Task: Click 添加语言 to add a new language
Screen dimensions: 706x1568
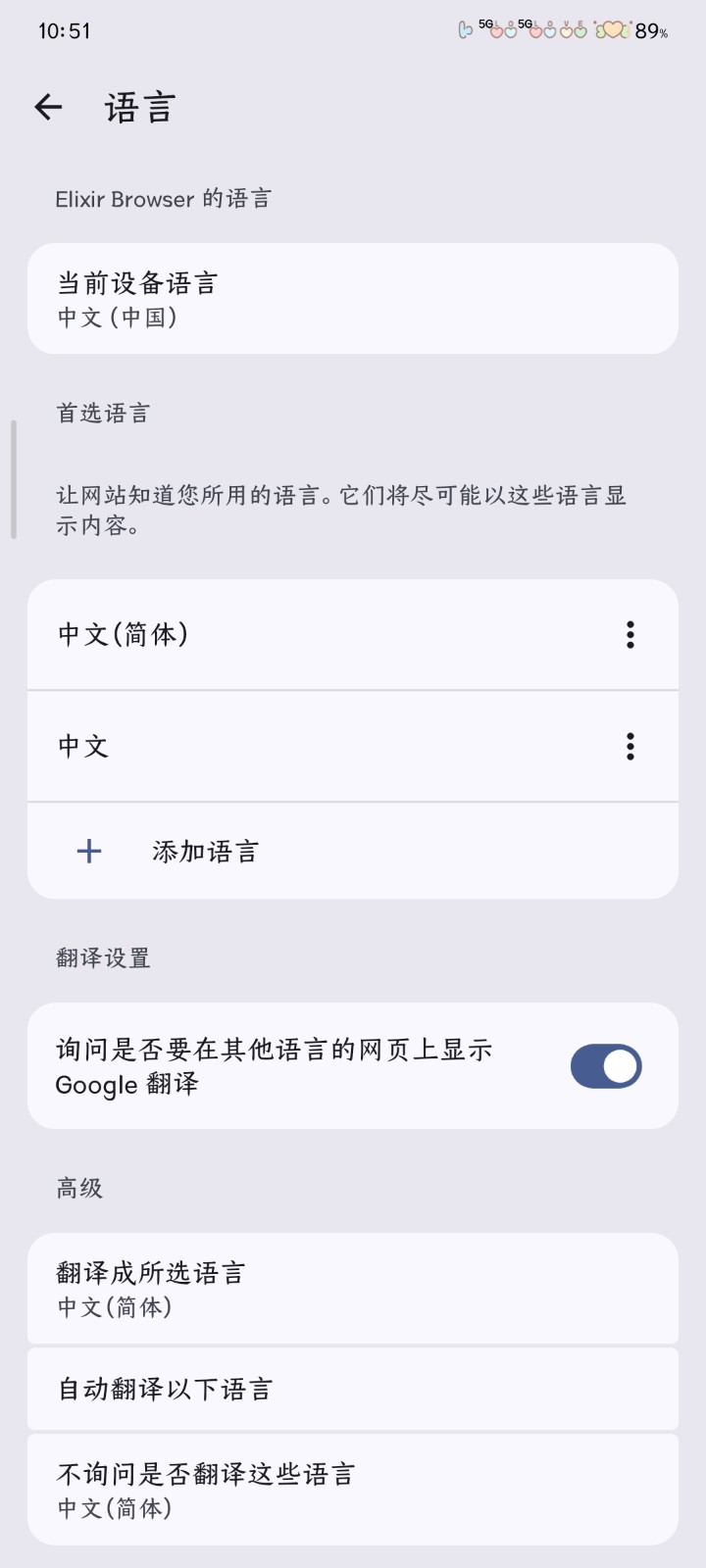Action: 203,850
